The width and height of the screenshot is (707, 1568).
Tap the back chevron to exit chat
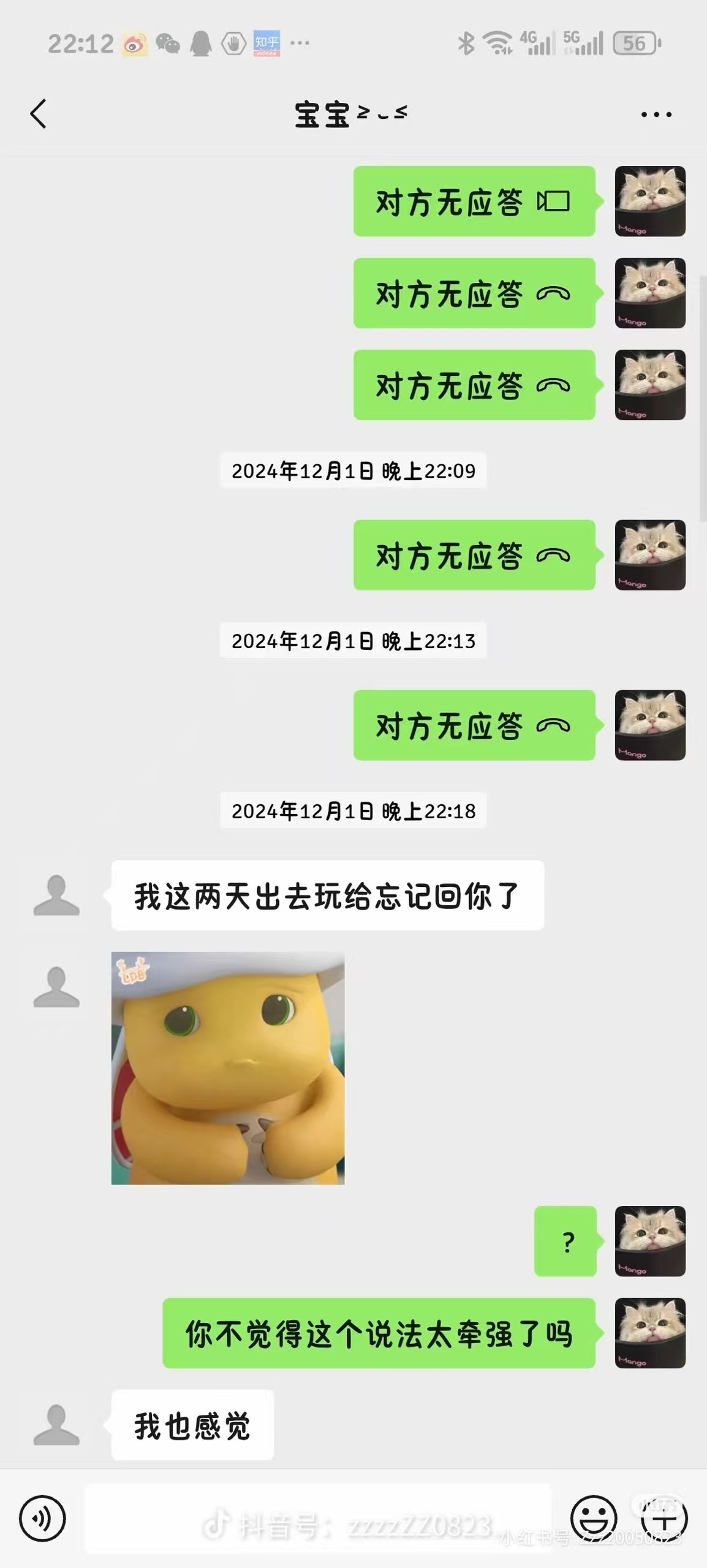point(39,114)
